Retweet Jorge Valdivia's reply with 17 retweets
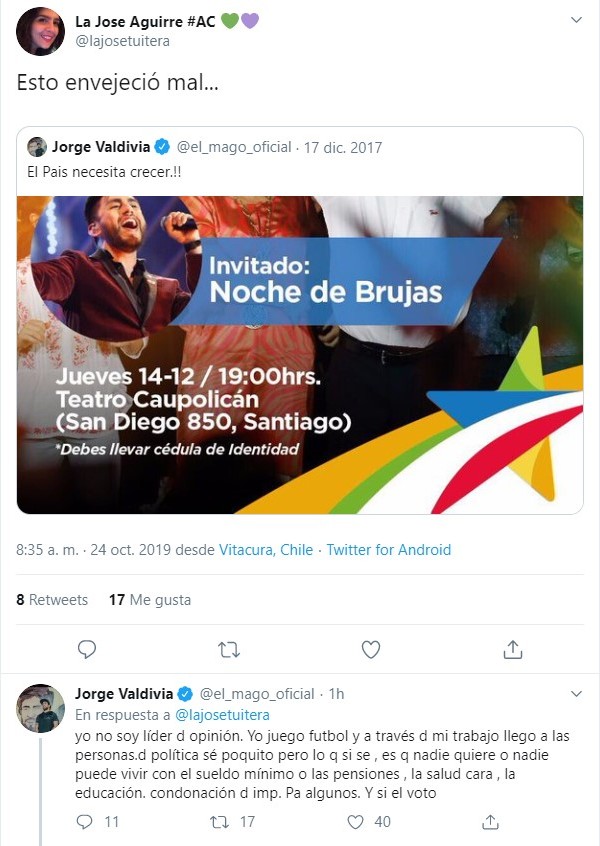 click(218, 822)
